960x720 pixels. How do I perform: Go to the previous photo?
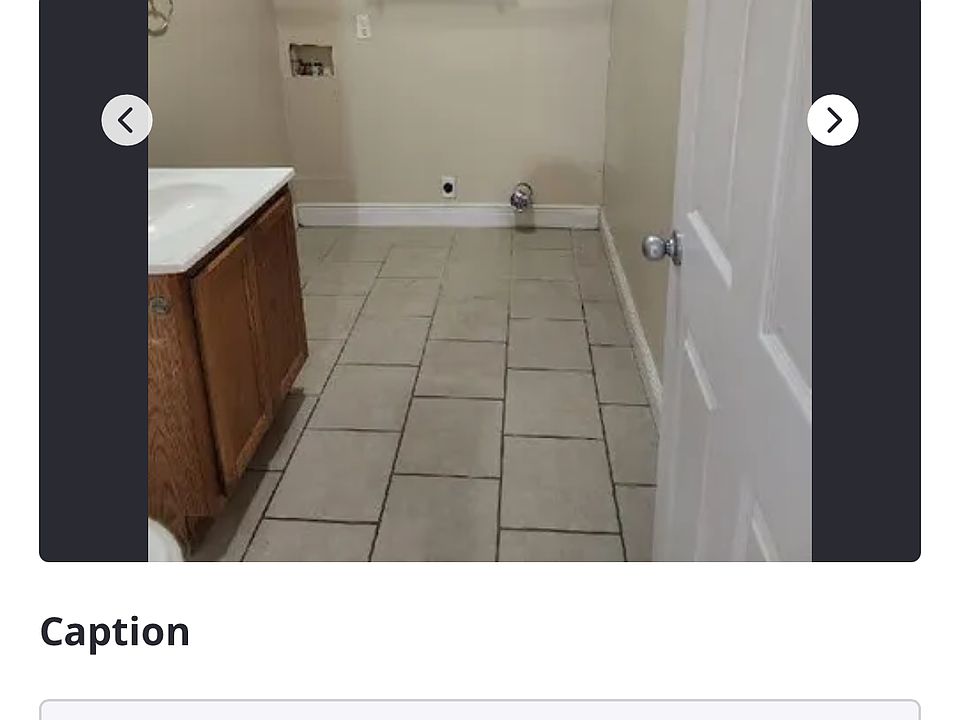(x=127, y=120)
